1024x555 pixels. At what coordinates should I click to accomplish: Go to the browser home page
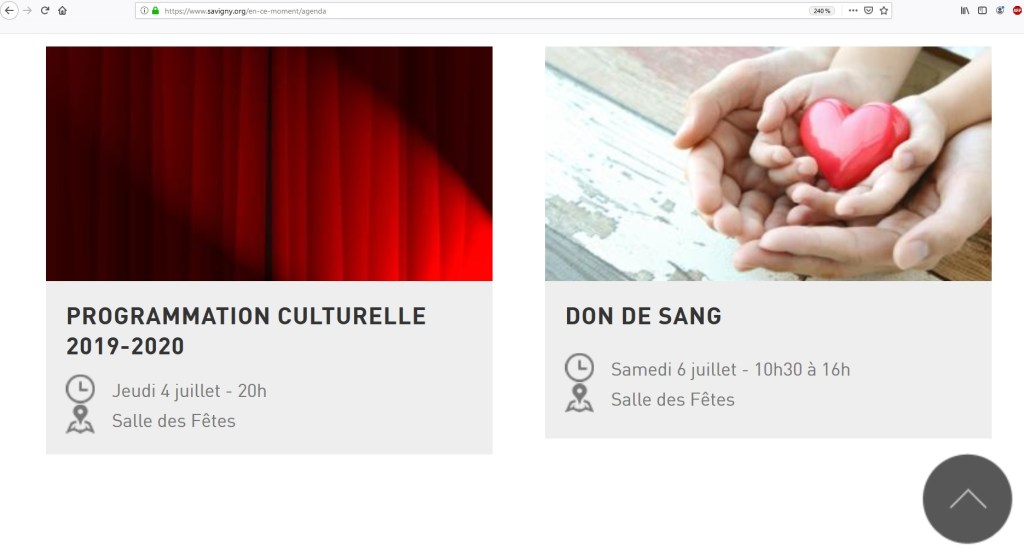tap(62, 10)
